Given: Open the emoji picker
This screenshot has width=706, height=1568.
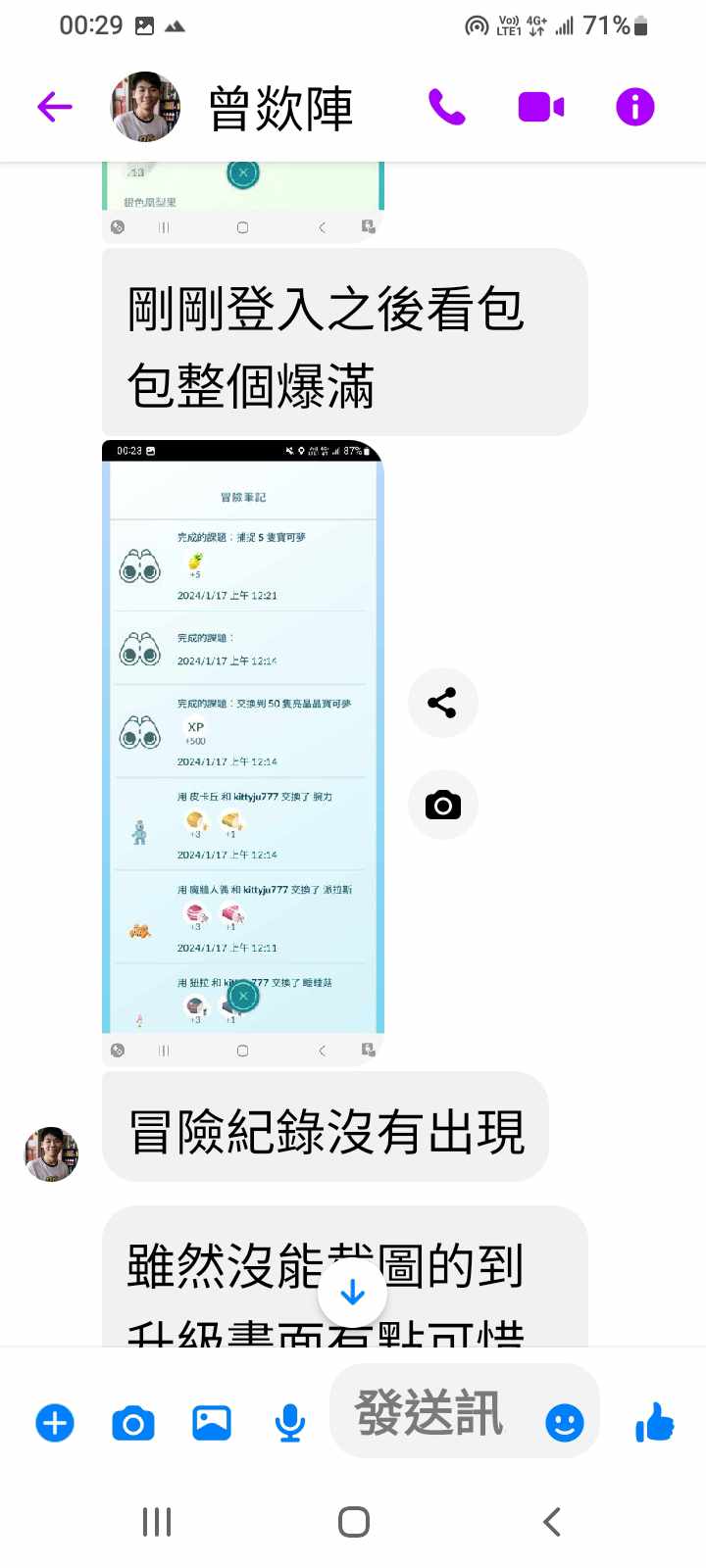Looking at the screenshot, I should (564, 1423).
